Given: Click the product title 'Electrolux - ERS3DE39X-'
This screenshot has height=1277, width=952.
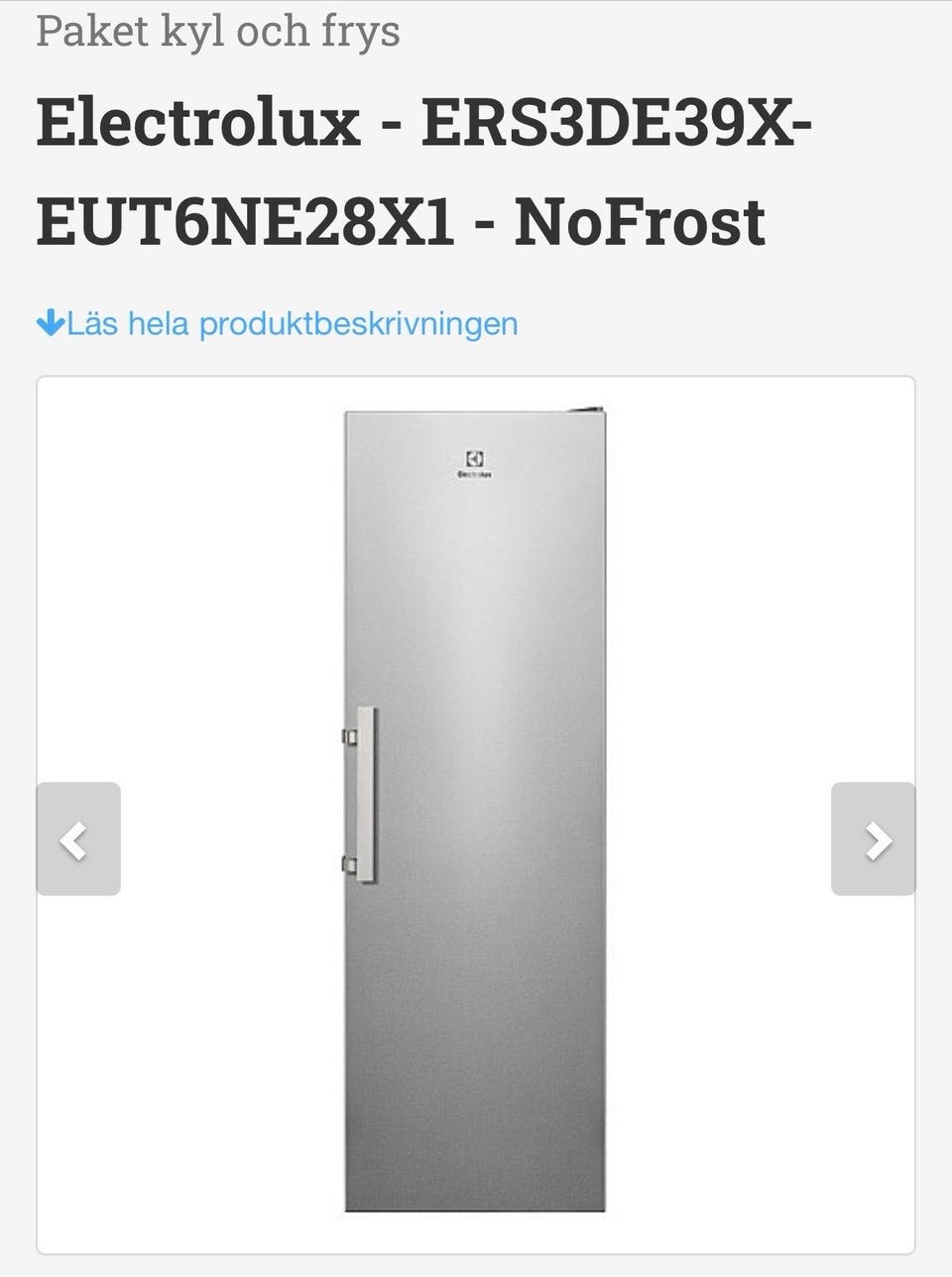Looking at the screenshot, I should (424, 123).
